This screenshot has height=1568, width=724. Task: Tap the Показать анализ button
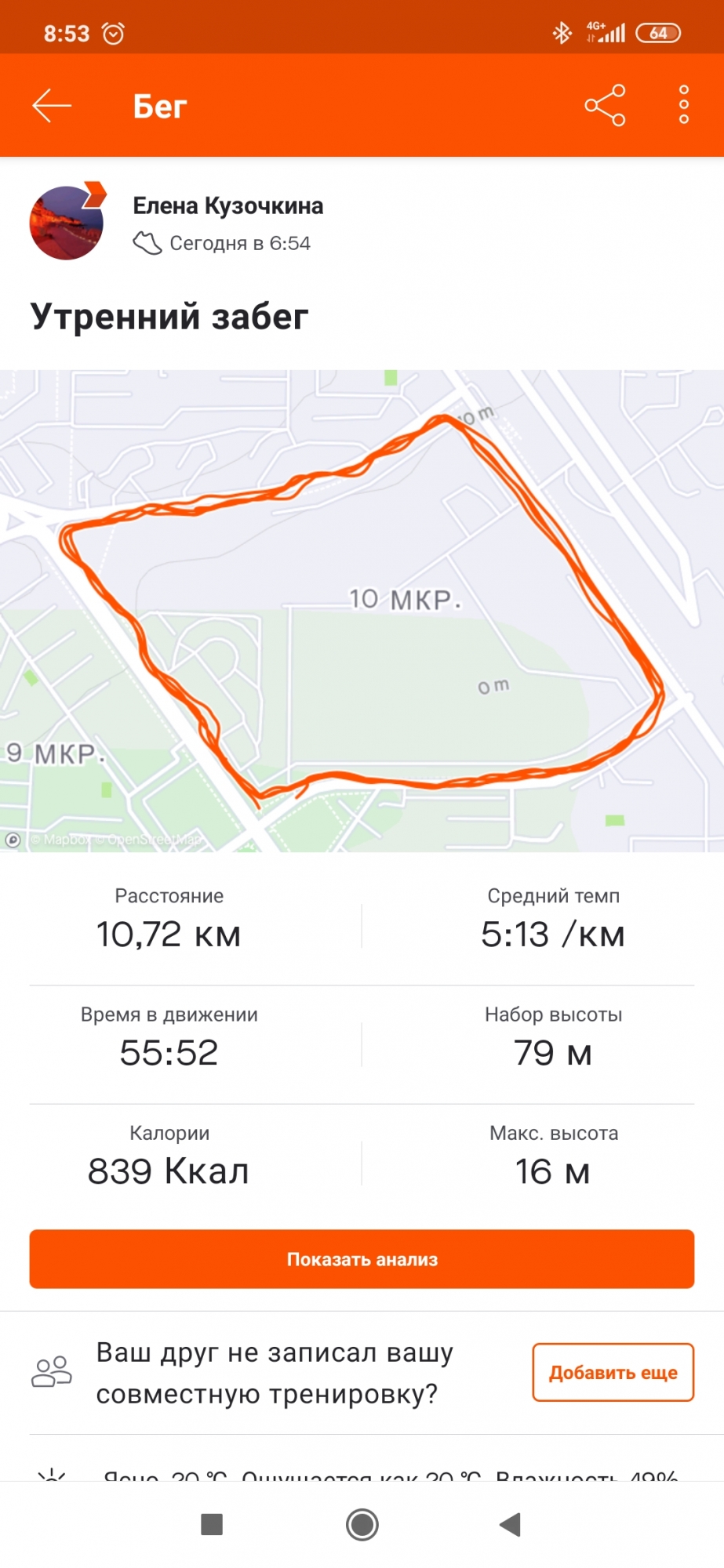pos(362,1259)
